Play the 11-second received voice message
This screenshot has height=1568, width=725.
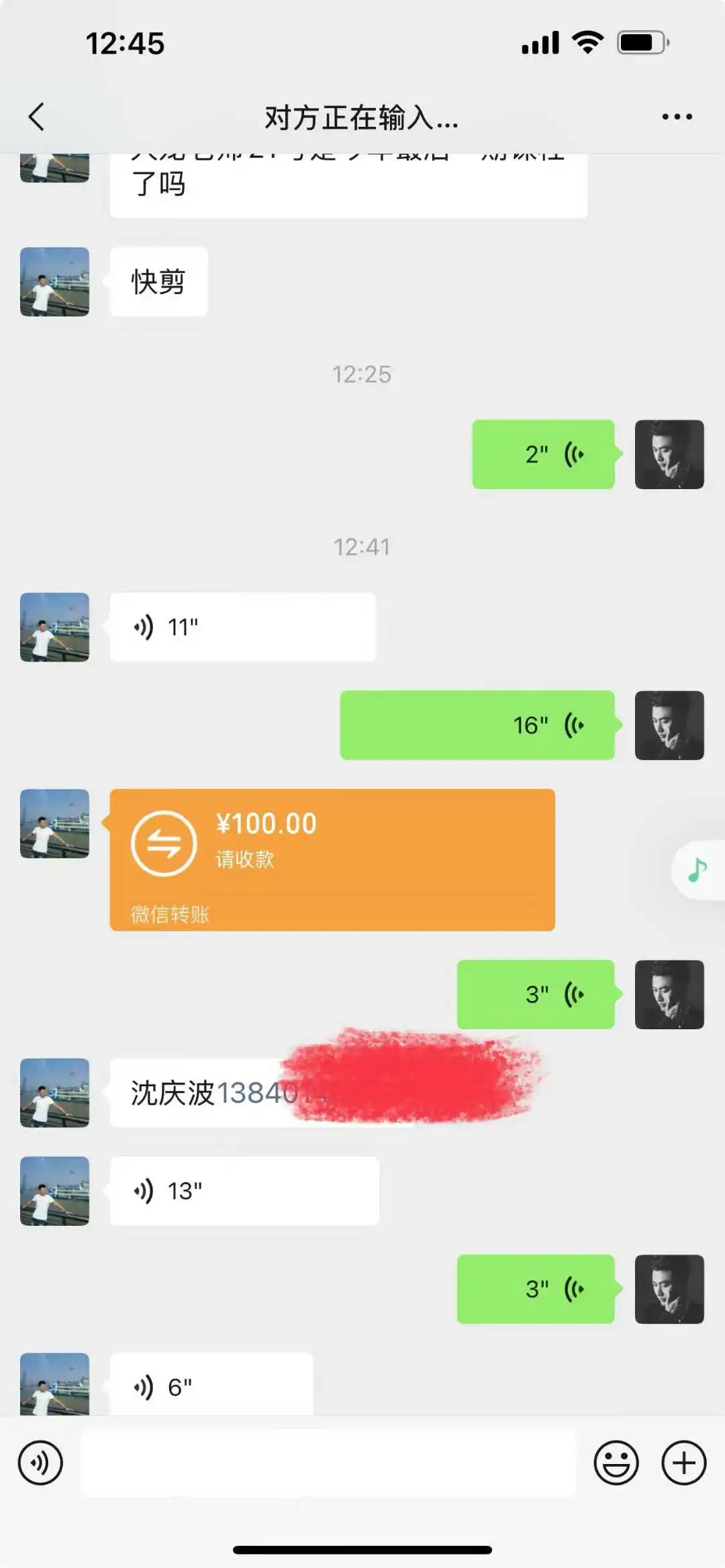pos(242,627)
